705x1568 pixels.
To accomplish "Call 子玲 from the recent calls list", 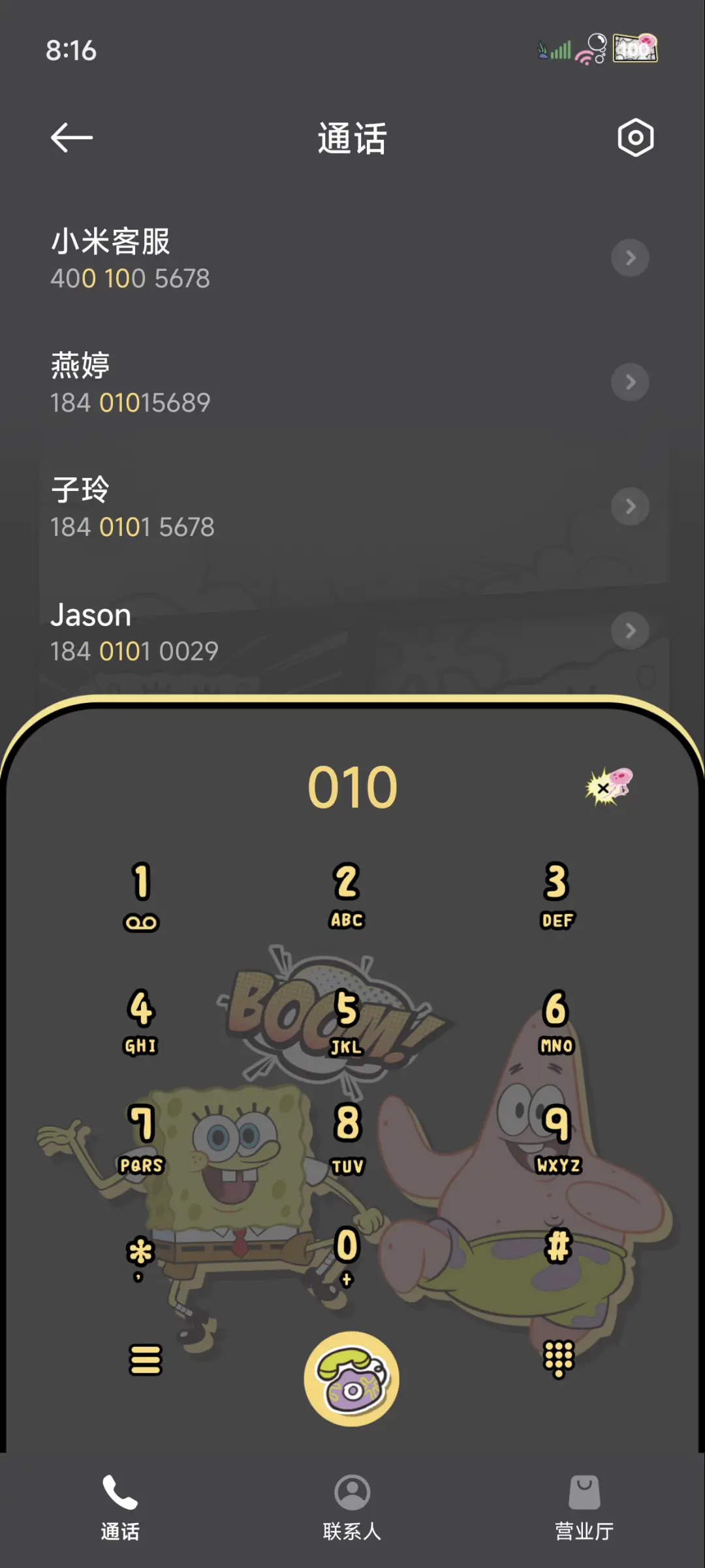I will pos(261,506).
